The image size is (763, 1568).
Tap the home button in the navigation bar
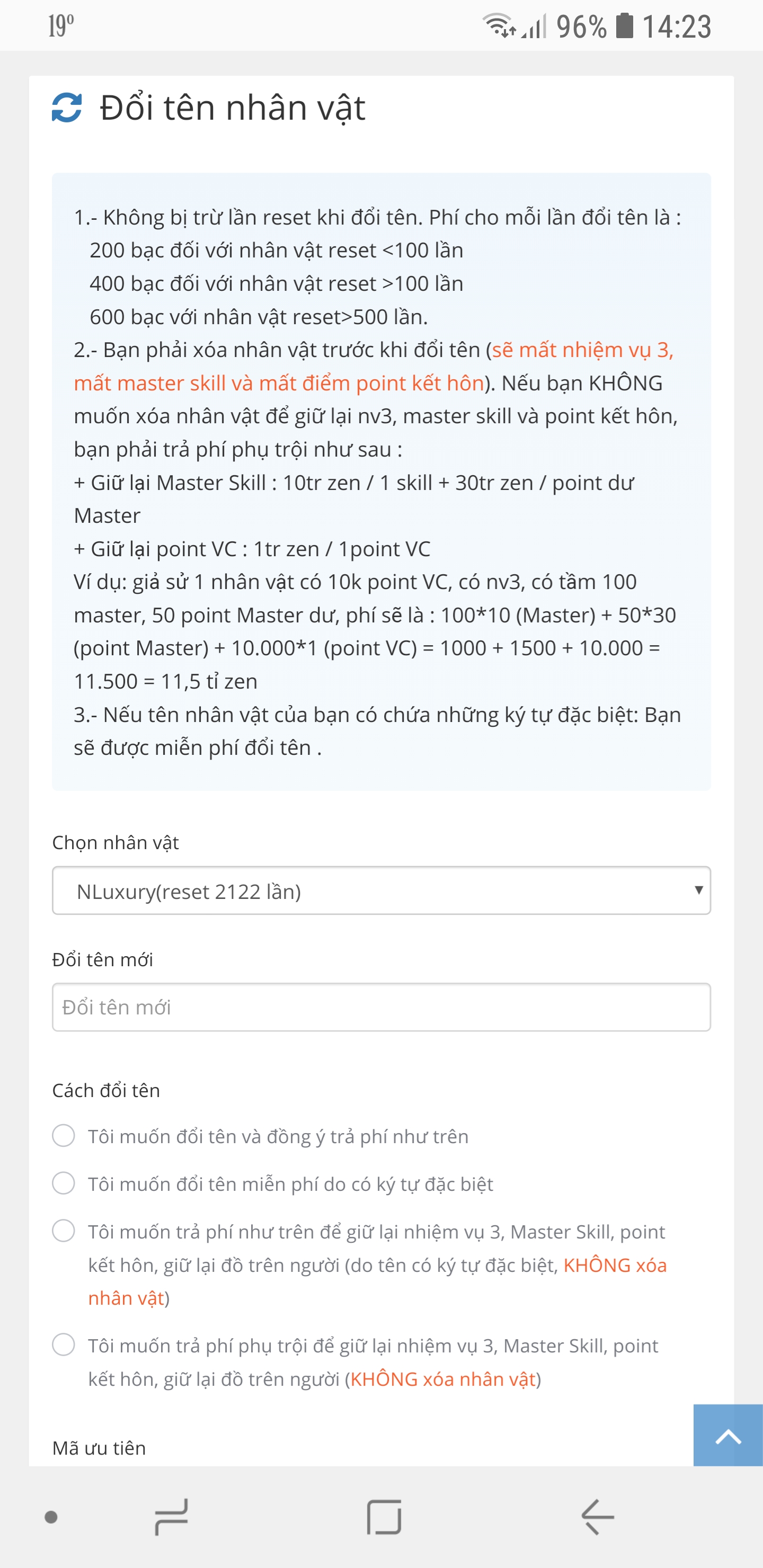pyautogui.click(x=384, y=1517)
